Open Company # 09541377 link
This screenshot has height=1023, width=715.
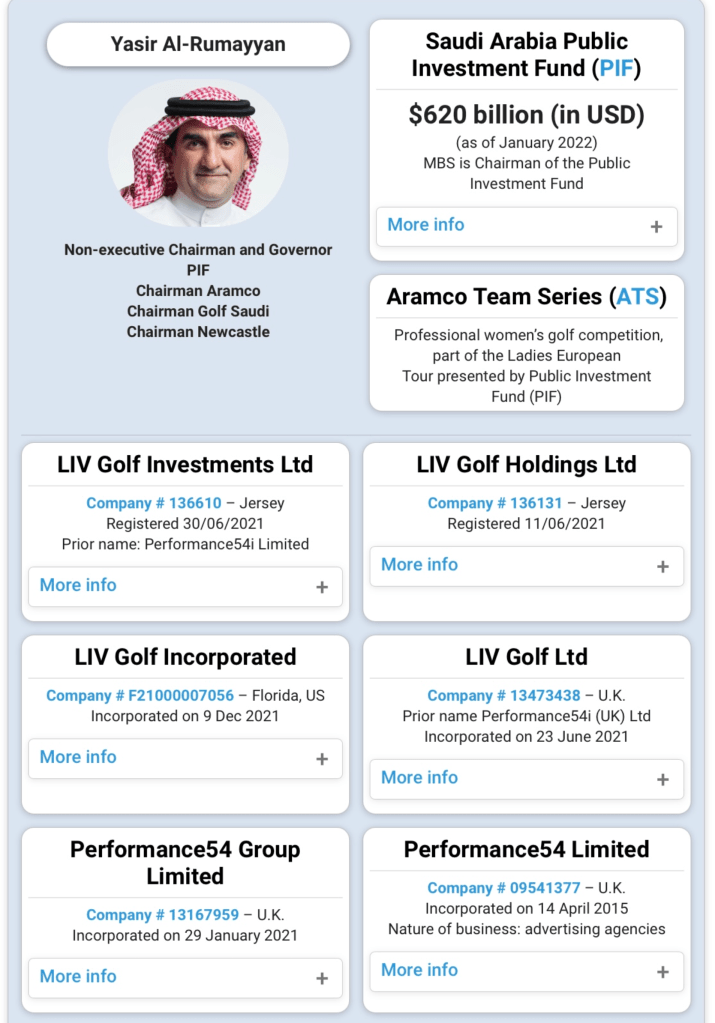503,887
